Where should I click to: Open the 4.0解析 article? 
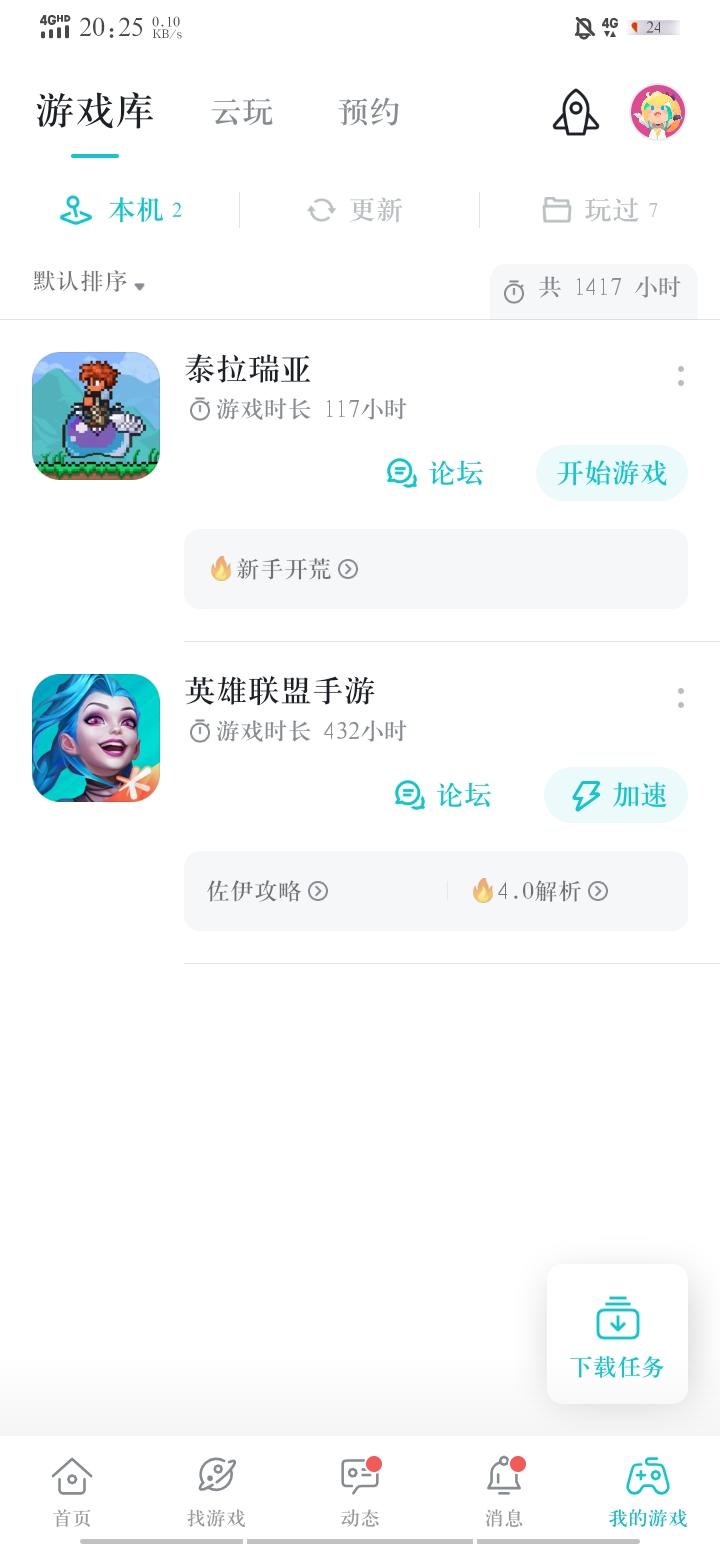pyautogui.click(x=540, y=891)
